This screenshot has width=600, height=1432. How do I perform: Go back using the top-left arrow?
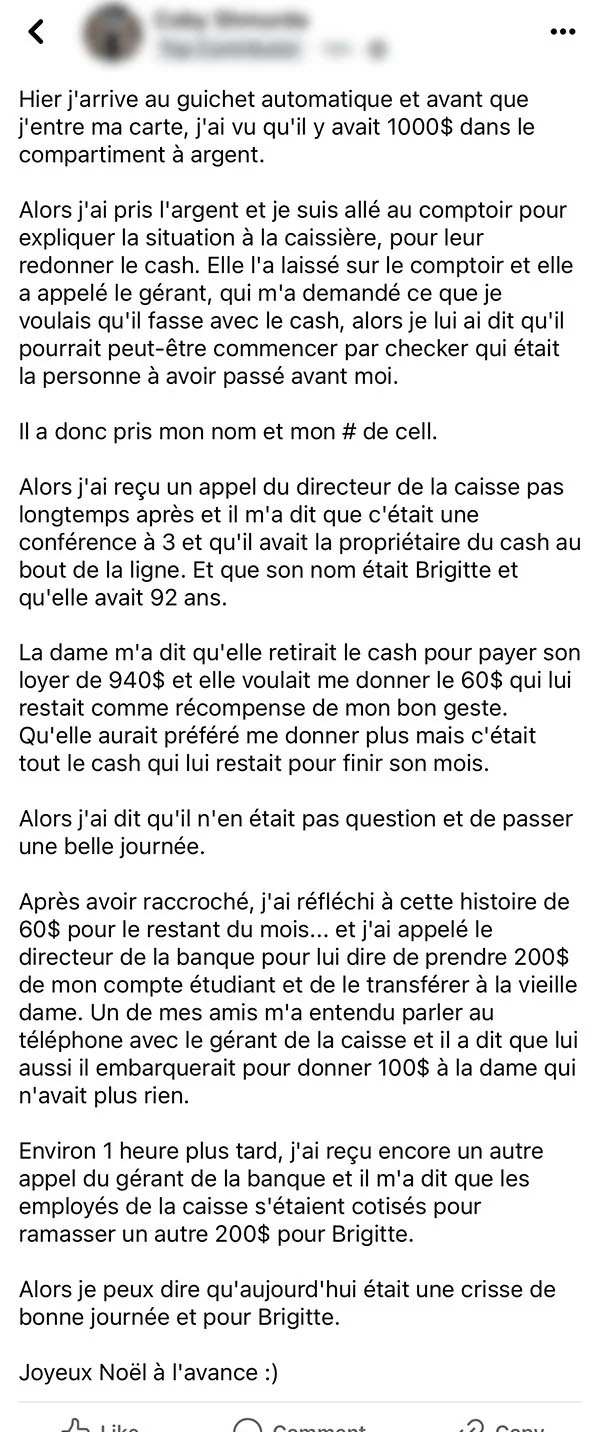click(x=36, y=32)
